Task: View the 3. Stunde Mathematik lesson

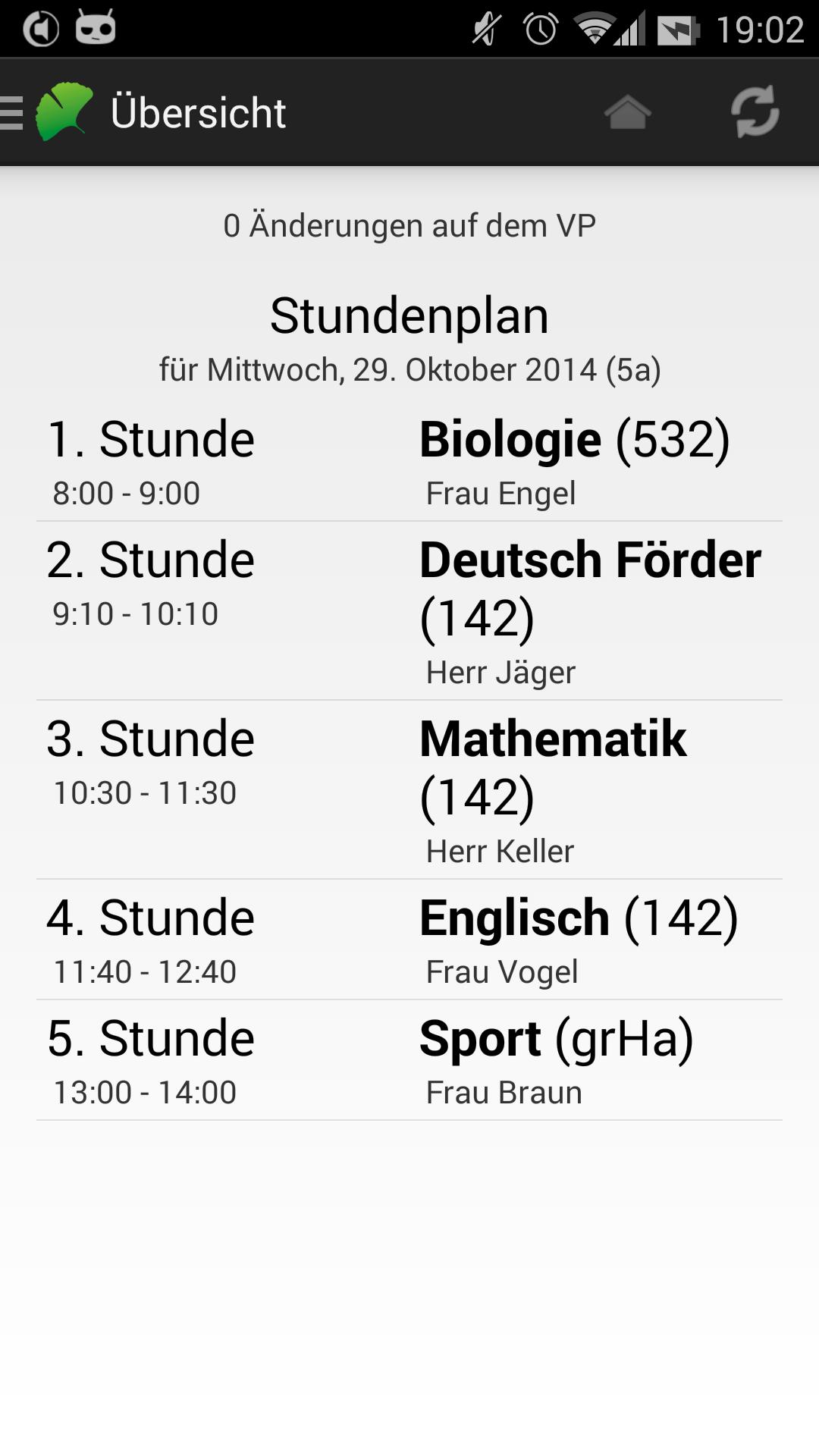Action: 409,789
